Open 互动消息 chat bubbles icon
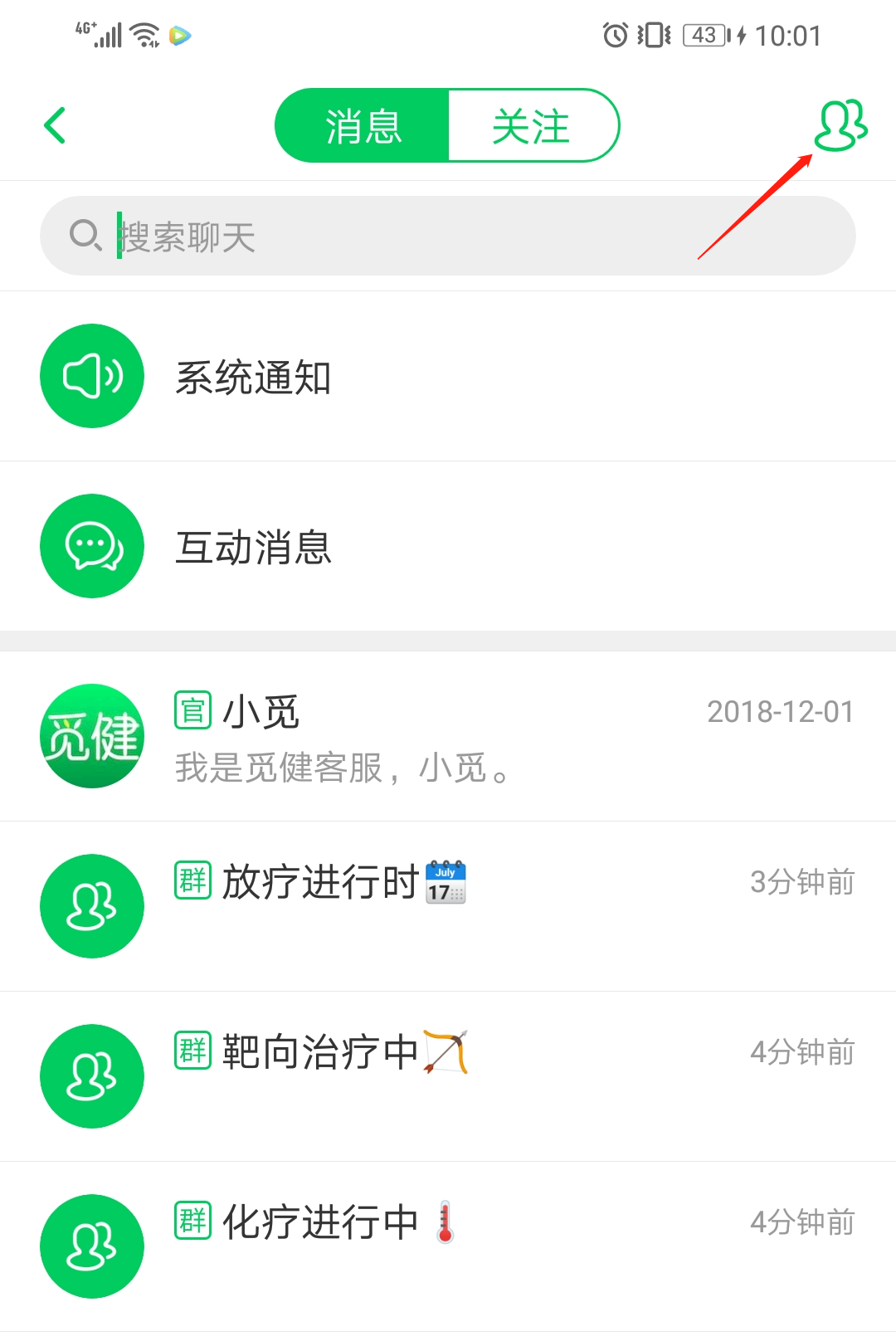This screenshot has width=896, height=1341. (92, 546)
